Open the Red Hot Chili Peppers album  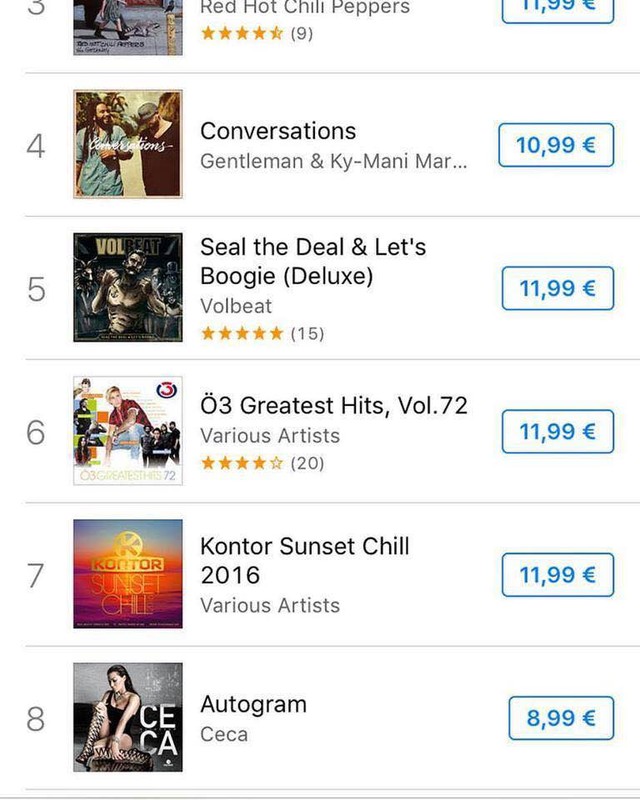coord(304,8)
